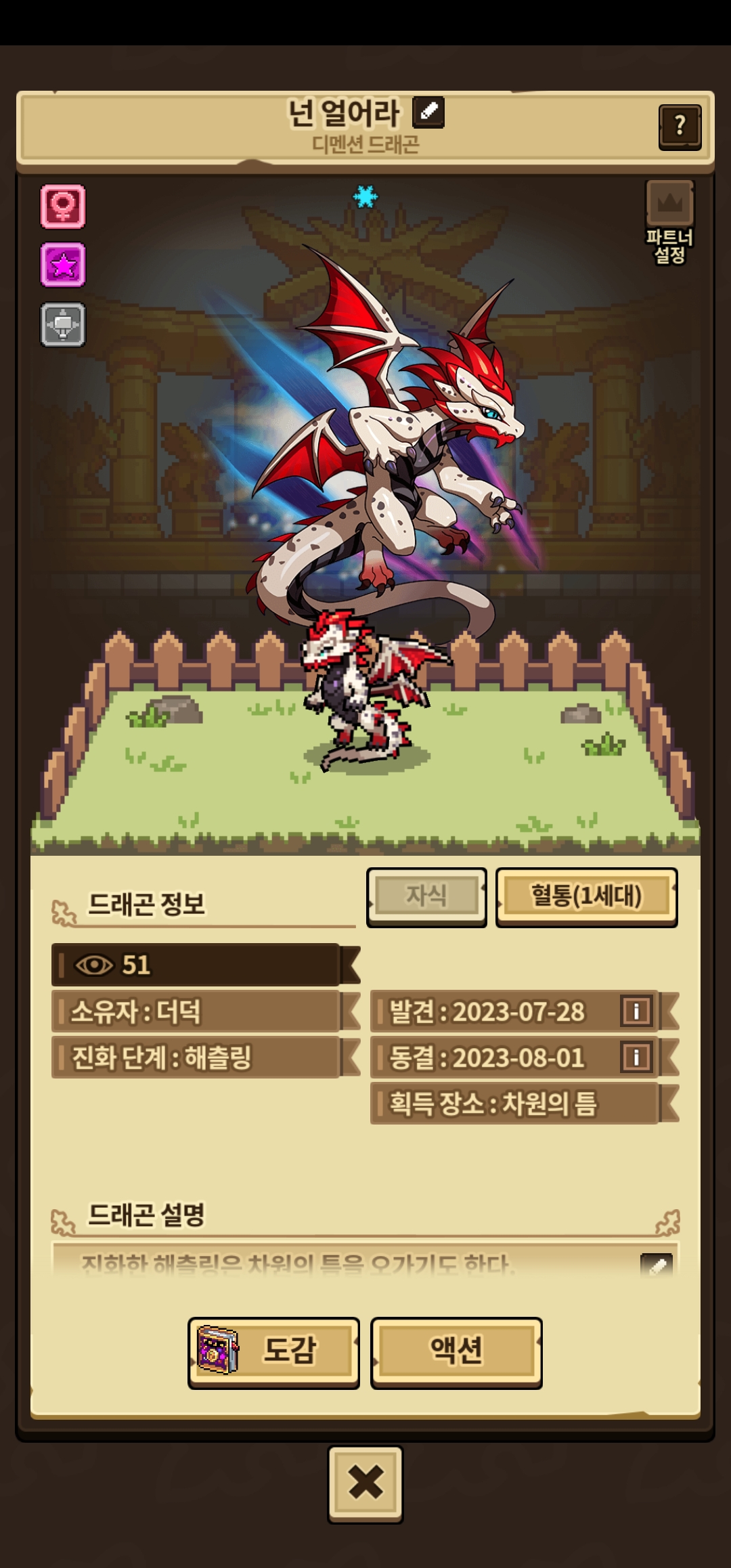Viewport: 731px width, 1568px height.
Task: Open the 도감 encyclopedia
Action: [x=273, y=1351]
